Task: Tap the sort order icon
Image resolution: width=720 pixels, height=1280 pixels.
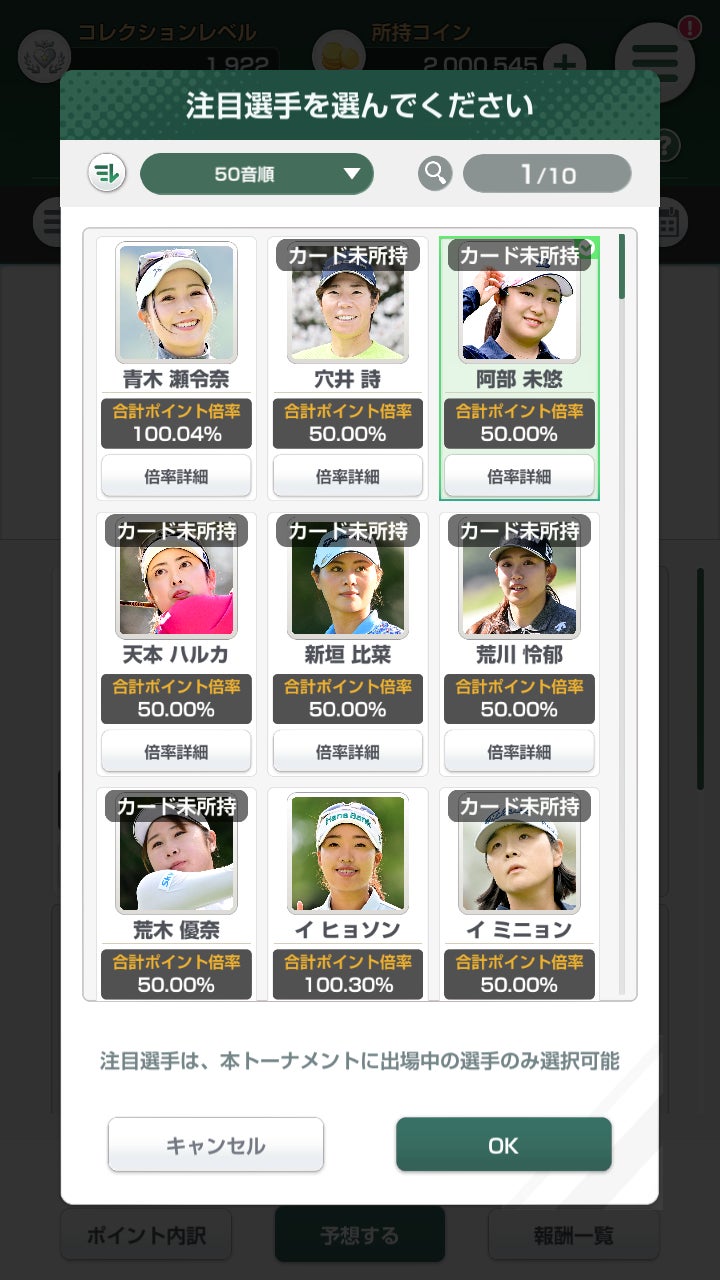Action: 105,174
